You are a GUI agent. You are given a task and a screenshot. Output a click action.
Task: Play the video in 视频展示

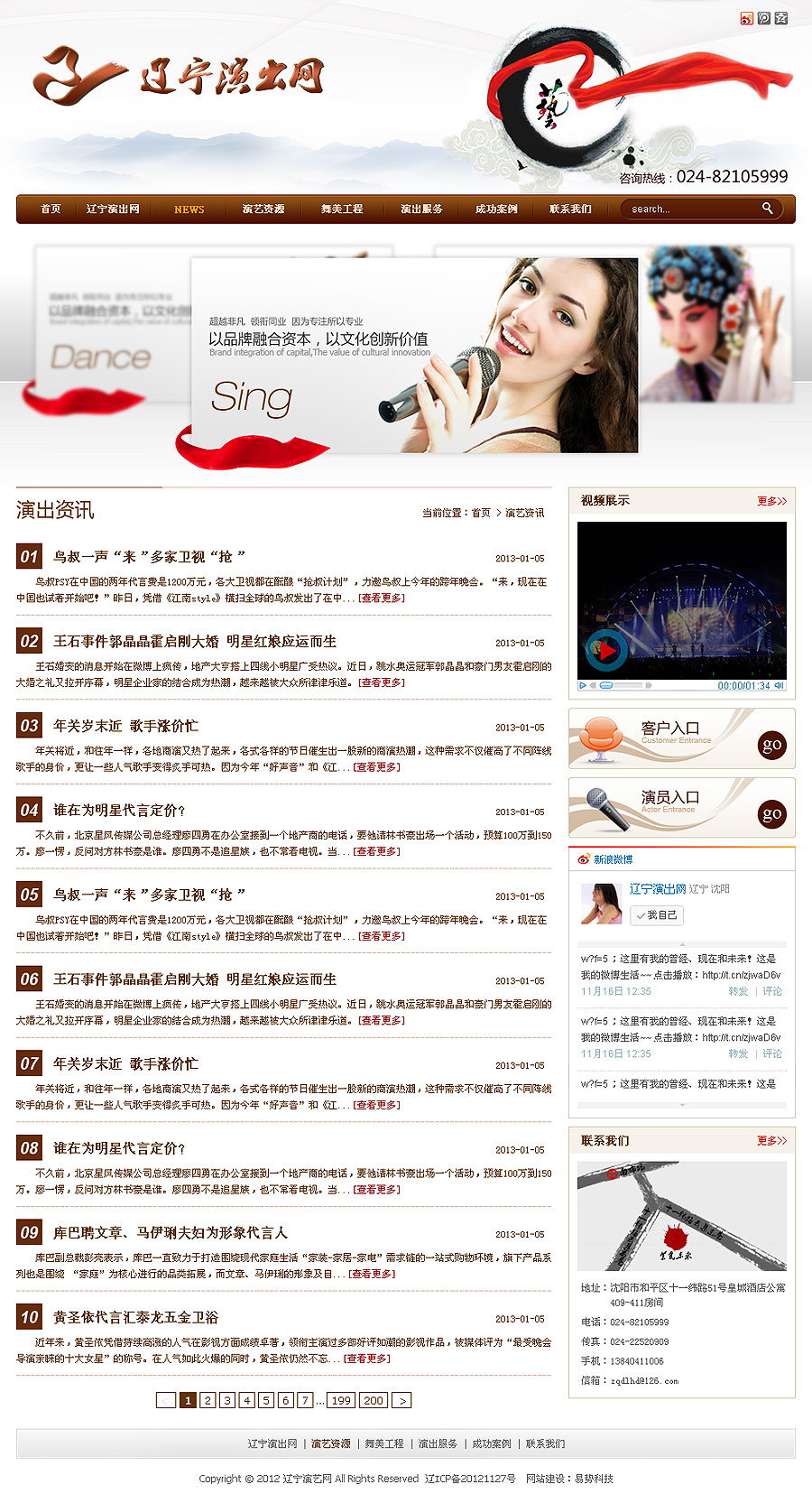607,649
